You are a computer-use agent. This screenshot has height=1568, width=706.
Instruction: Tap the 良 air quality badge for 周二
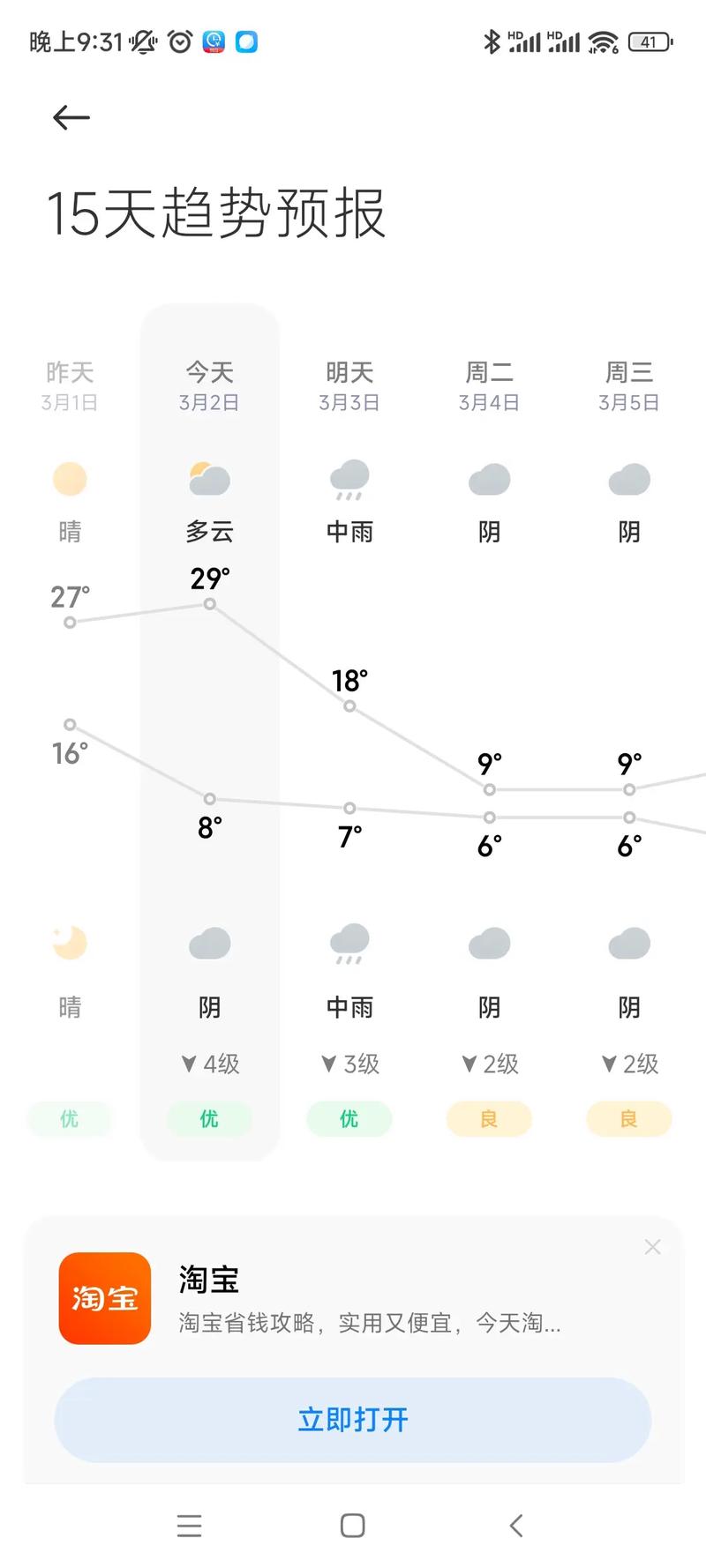[489, 1118]
